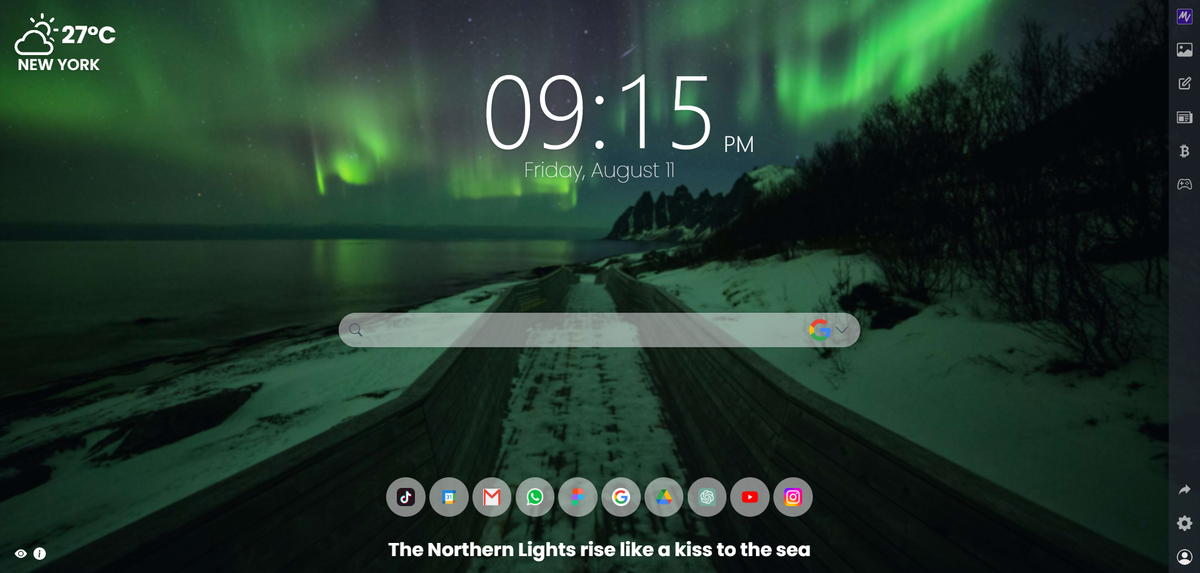The height and width of the screenshot is (573, 1200).
Task: Launch the ChatGPT shortcut
Action: (x=707, y=497)
